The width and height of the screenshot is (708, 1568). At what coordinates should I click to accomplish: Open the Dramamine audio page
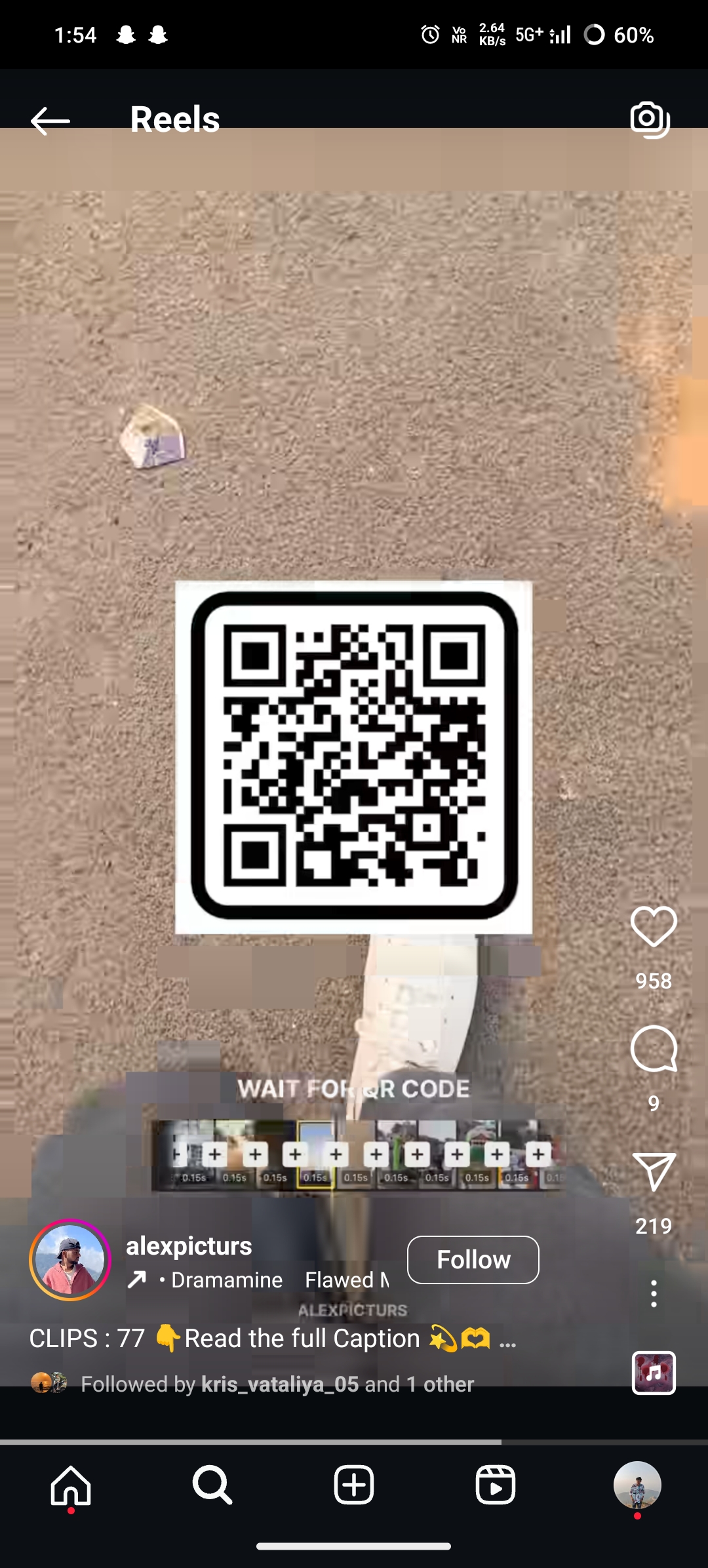click(226, 1280)
